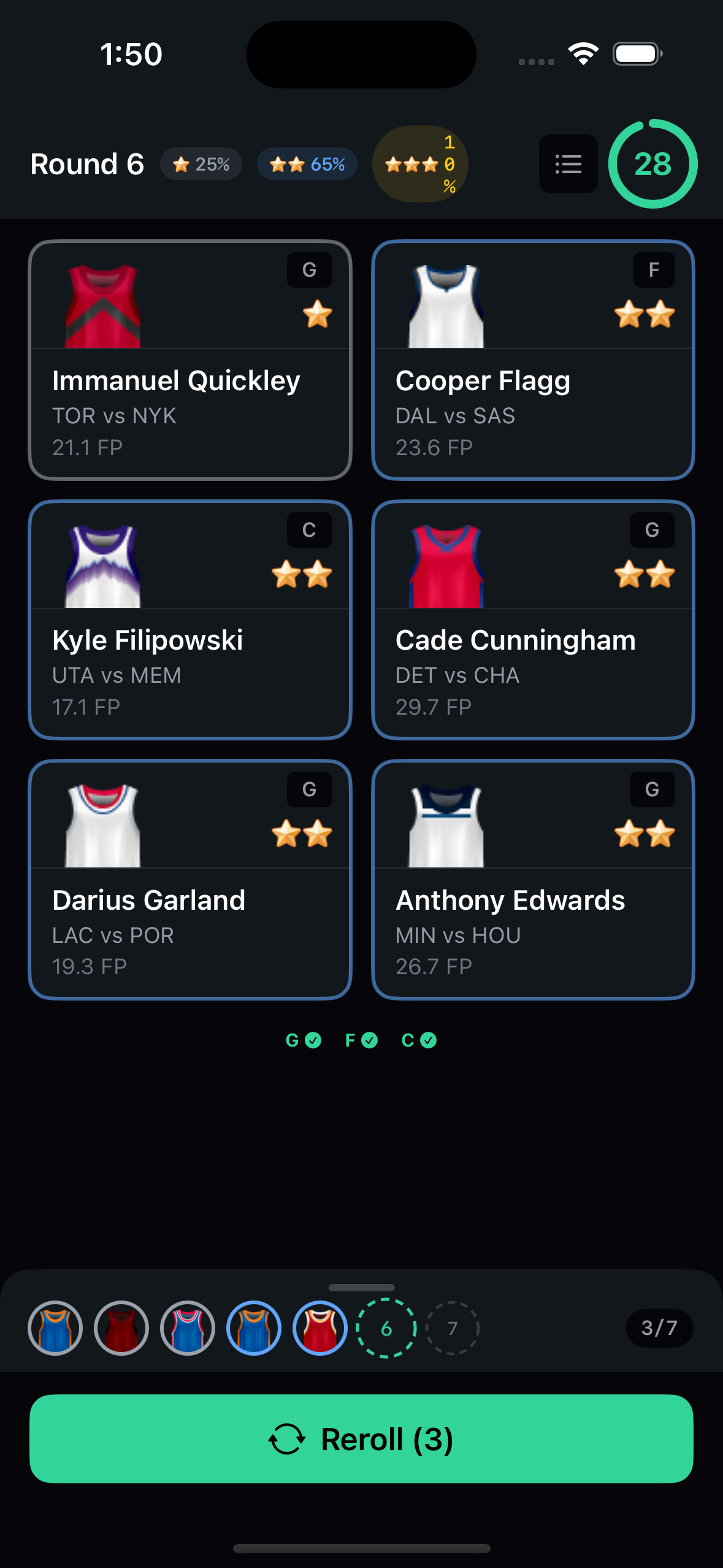Tap the three-star 10% rarity badge
This screenshot has height=1568, width=723.
(x=420, y=164)
